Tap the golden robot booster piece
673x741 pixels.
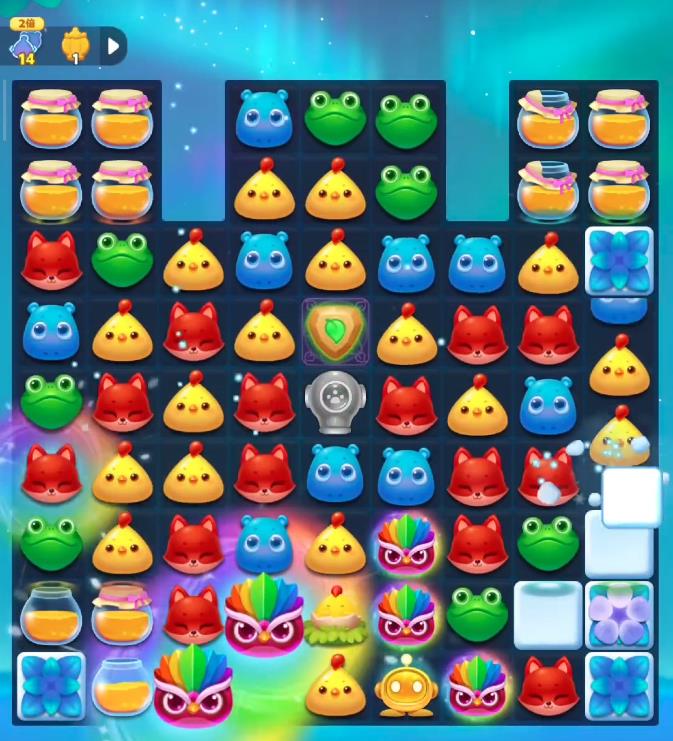pyautogui.click(x=405, y=687)
